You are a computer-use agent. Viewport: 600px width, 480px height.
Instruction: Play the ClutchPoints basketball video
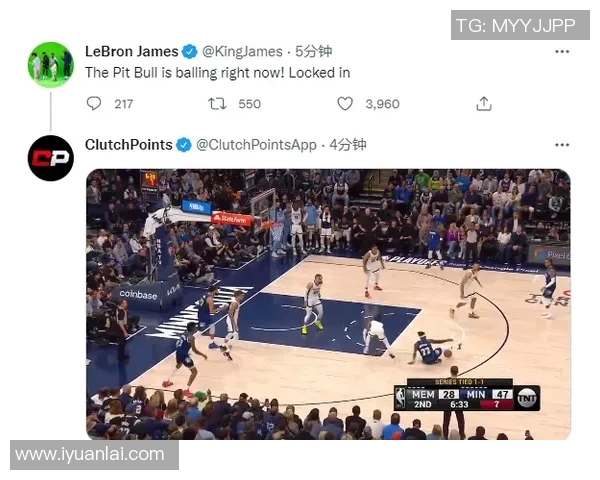(328, 304)
